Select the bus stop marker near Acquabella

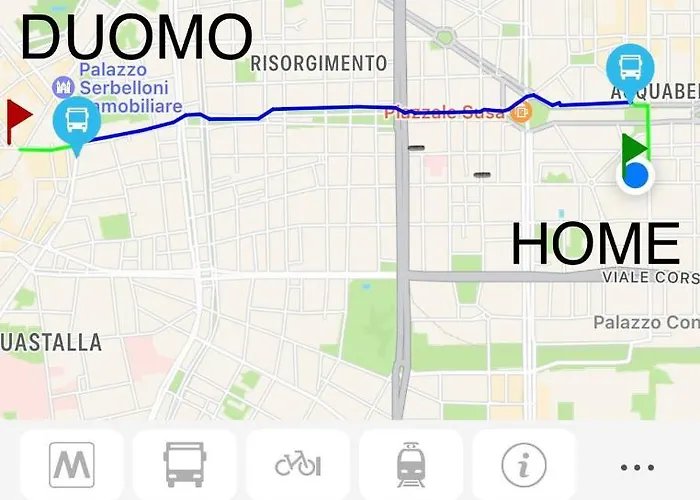pyautogui.click(x=630, y=69)
